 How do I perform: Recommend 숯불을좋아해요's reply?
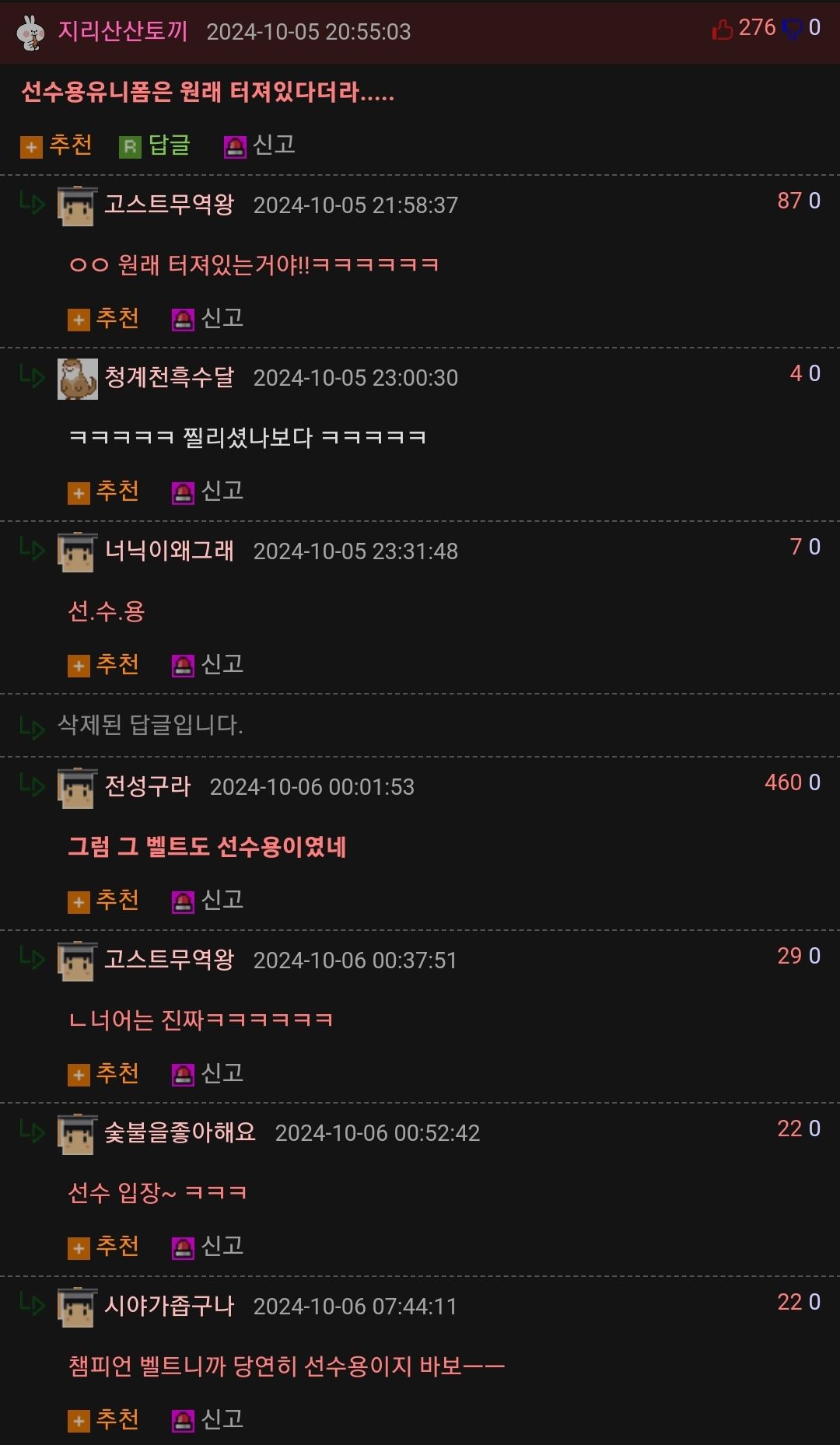coord(104,1247)
